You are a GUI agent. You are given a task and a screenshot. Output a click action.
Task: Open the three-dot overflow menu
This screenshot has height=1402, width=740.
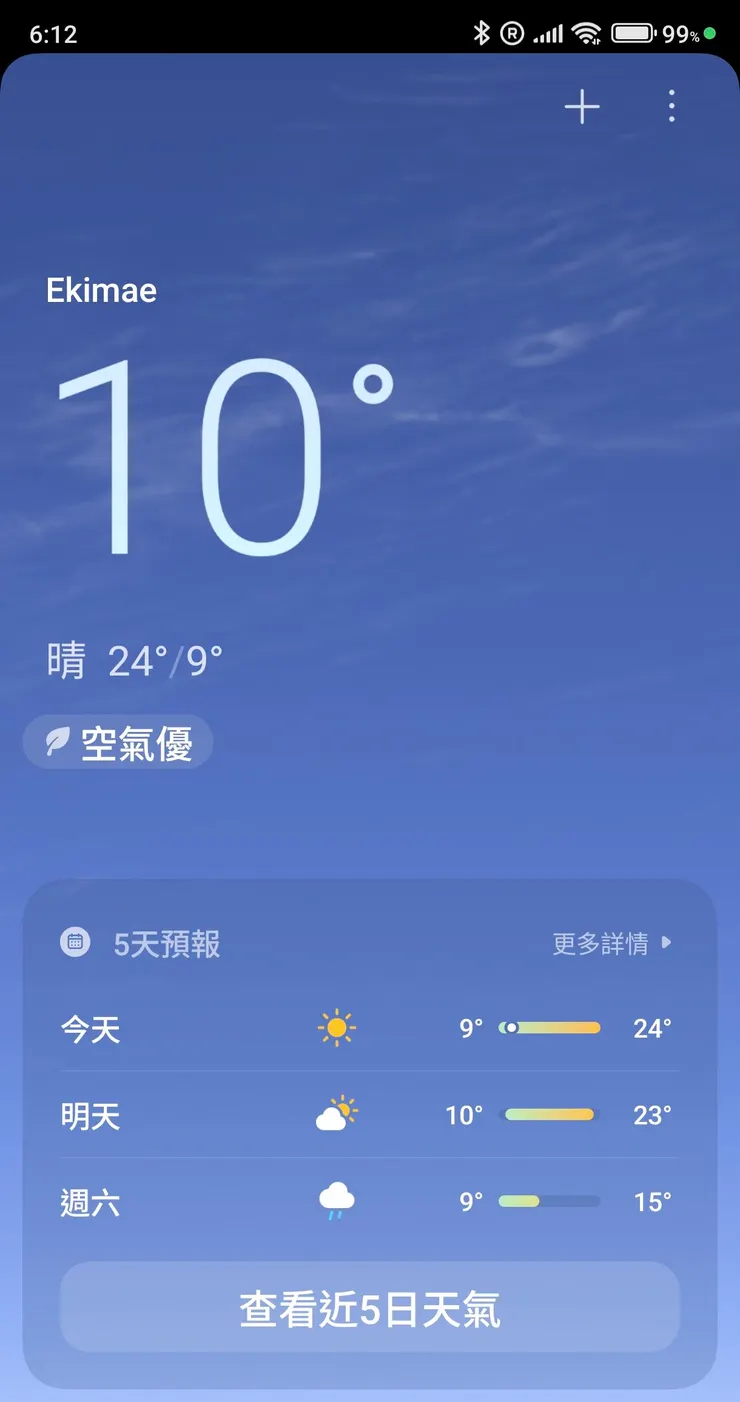point(671,107)
